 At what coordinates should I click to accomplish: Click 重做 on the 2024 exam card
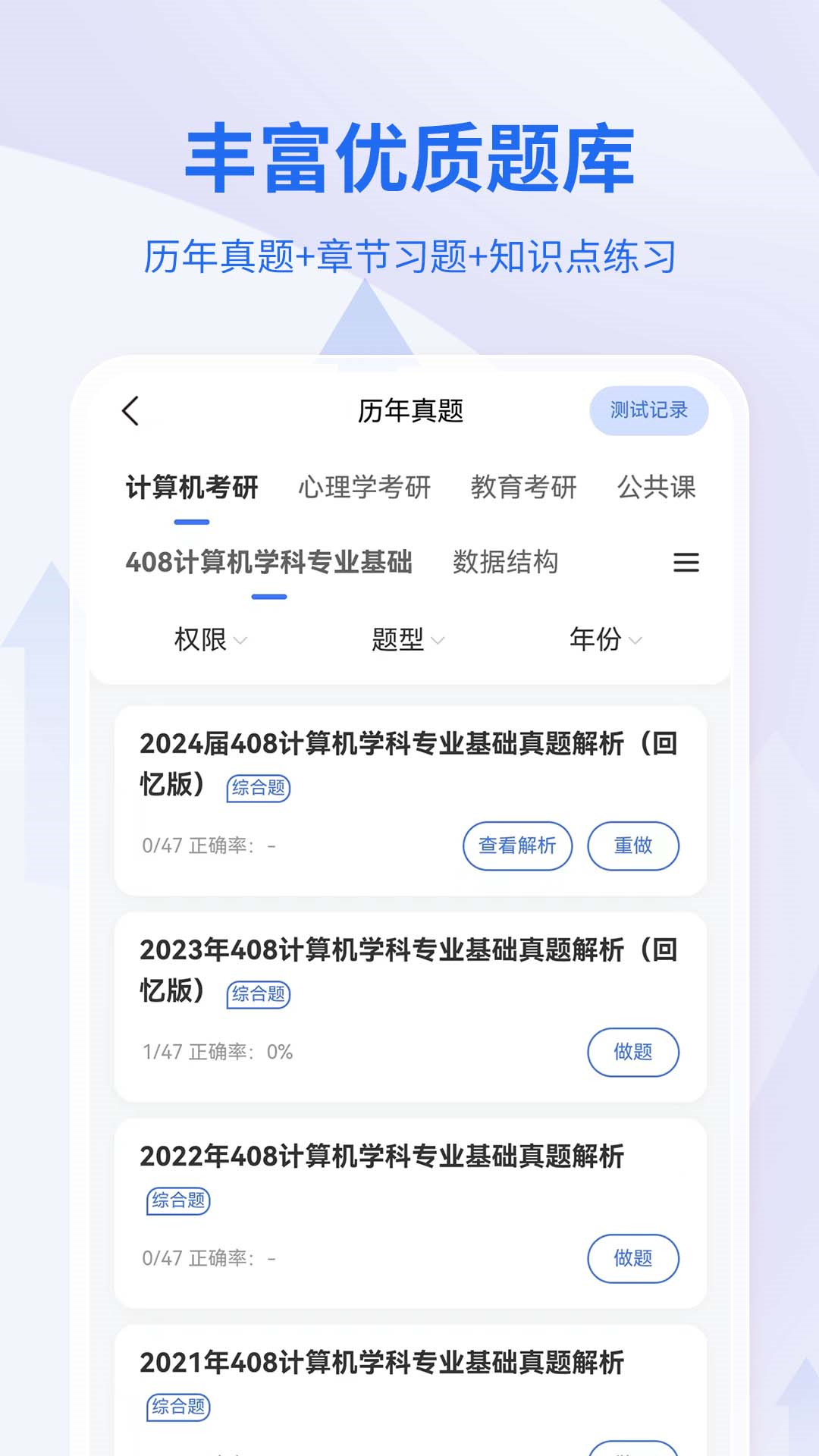(635, 846)
